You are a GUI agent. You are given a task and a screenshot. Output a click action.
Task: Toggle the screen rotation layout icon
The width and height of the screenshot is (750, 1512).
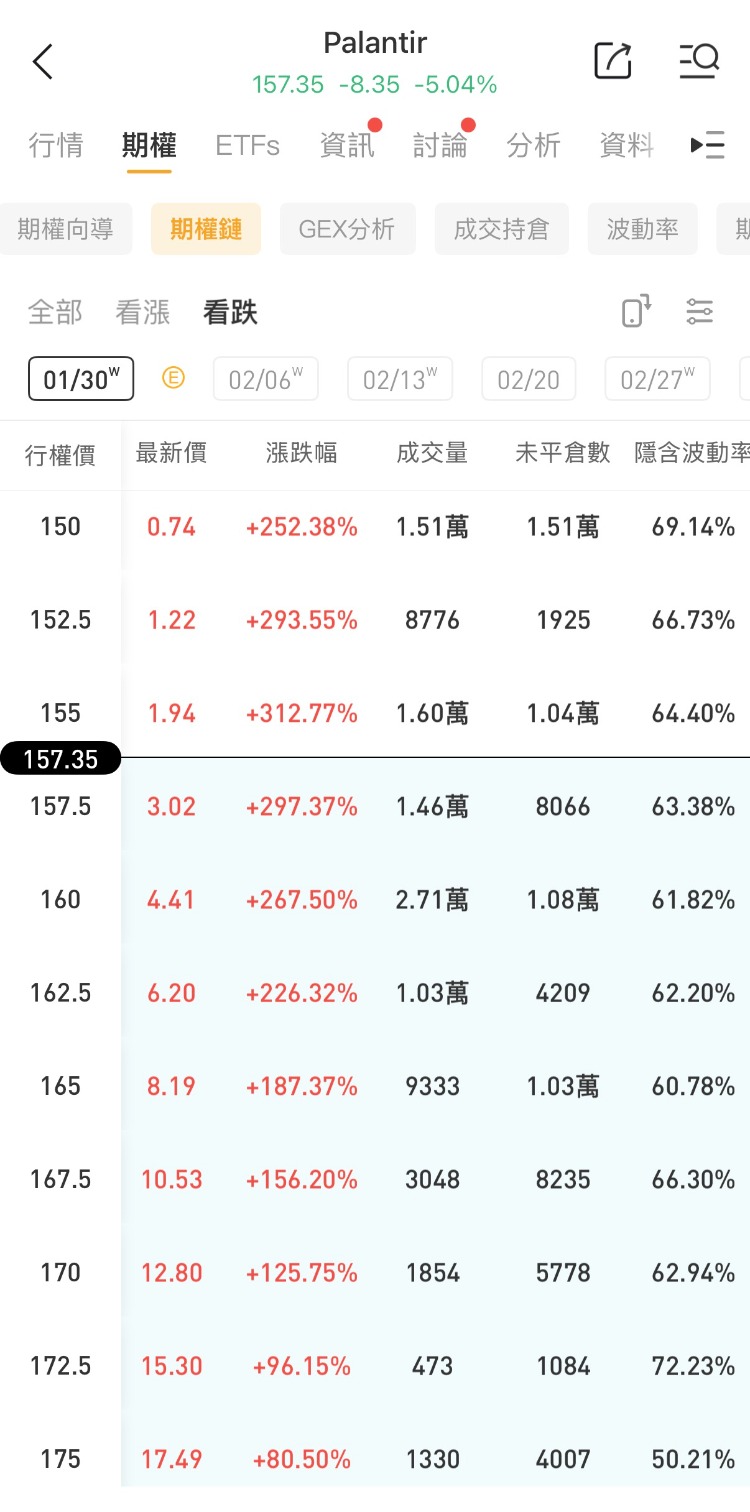tap(636, 311)
